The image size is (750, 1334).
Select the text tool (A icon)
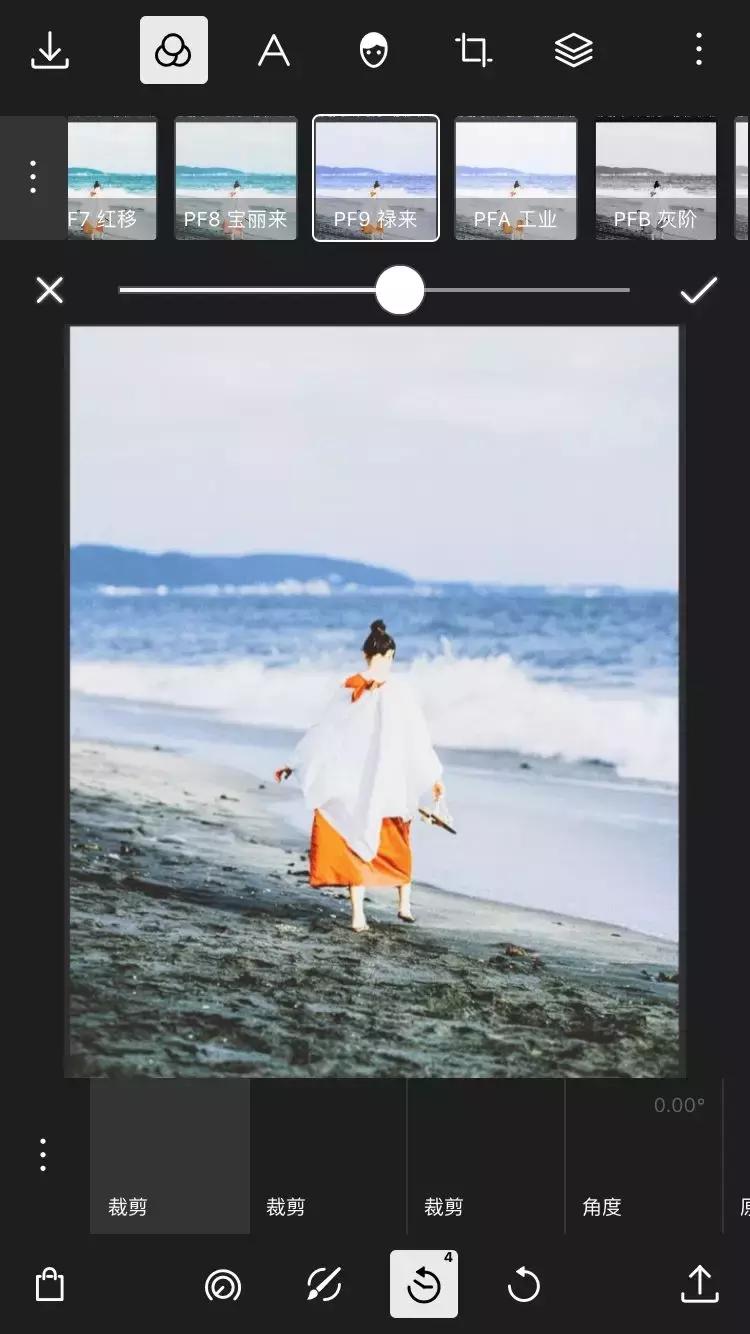point(273,50)
